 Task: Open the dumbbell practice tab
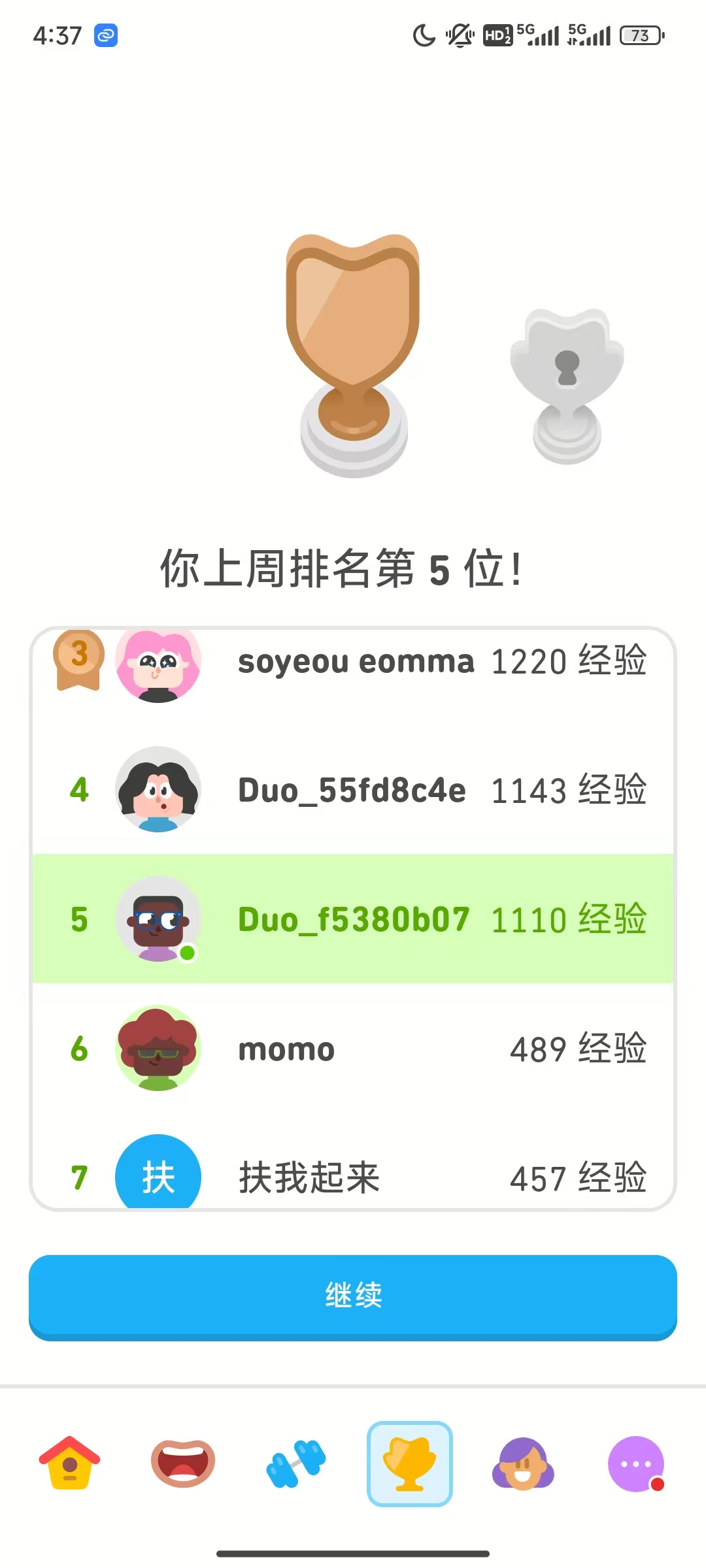296,1463
